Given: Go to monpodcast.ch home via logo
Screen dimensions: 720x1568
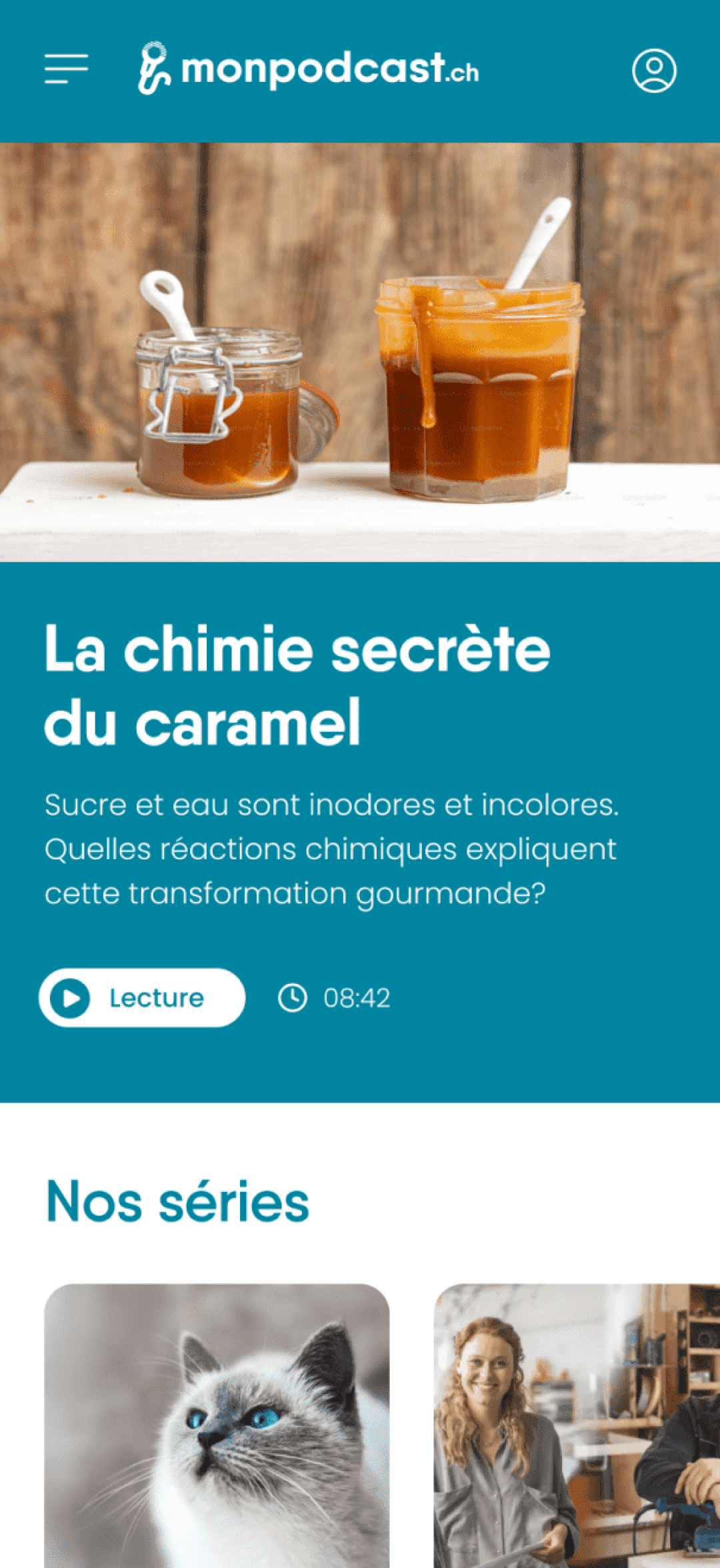Looking at the screenshot, I should [309, 69].
